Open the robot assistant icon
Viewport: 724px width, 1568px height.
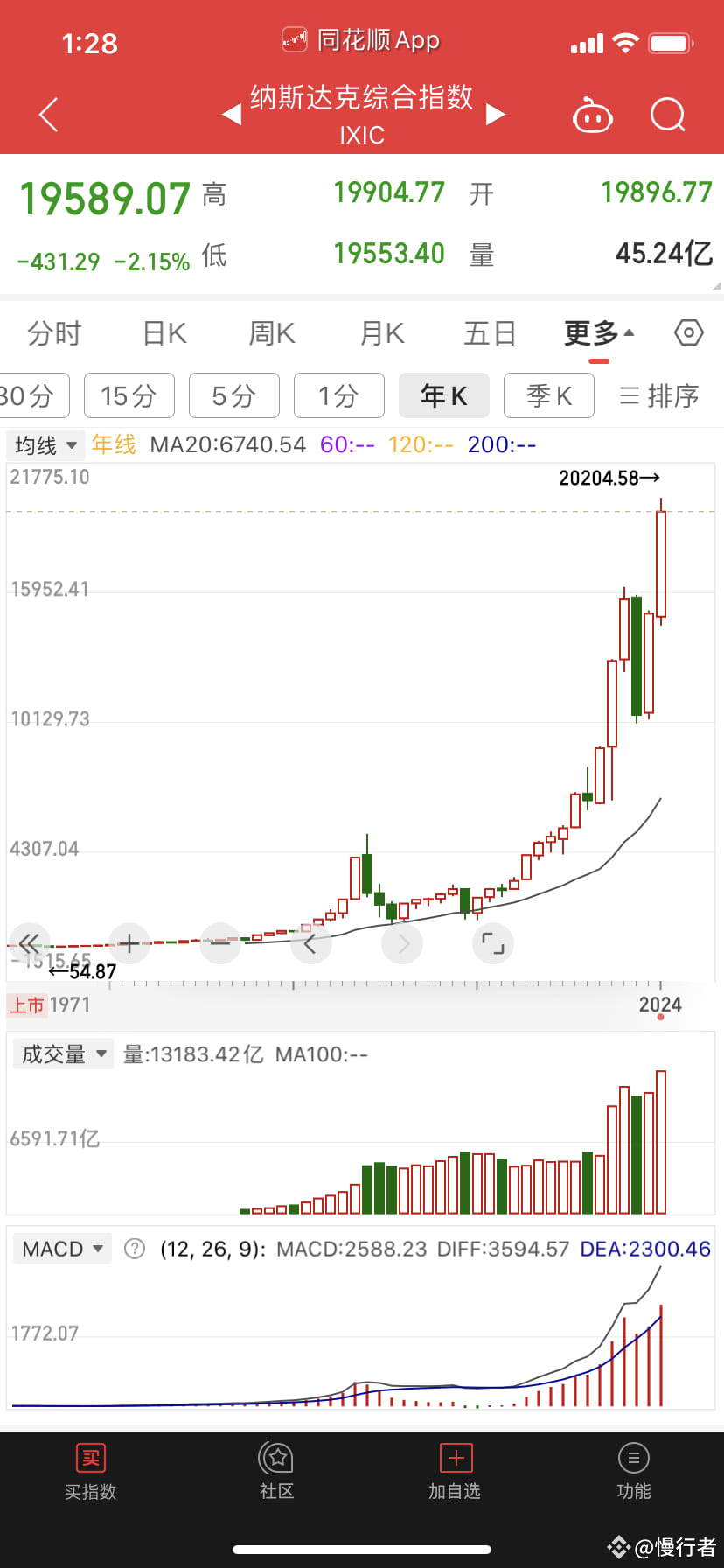tap(592, 115)
